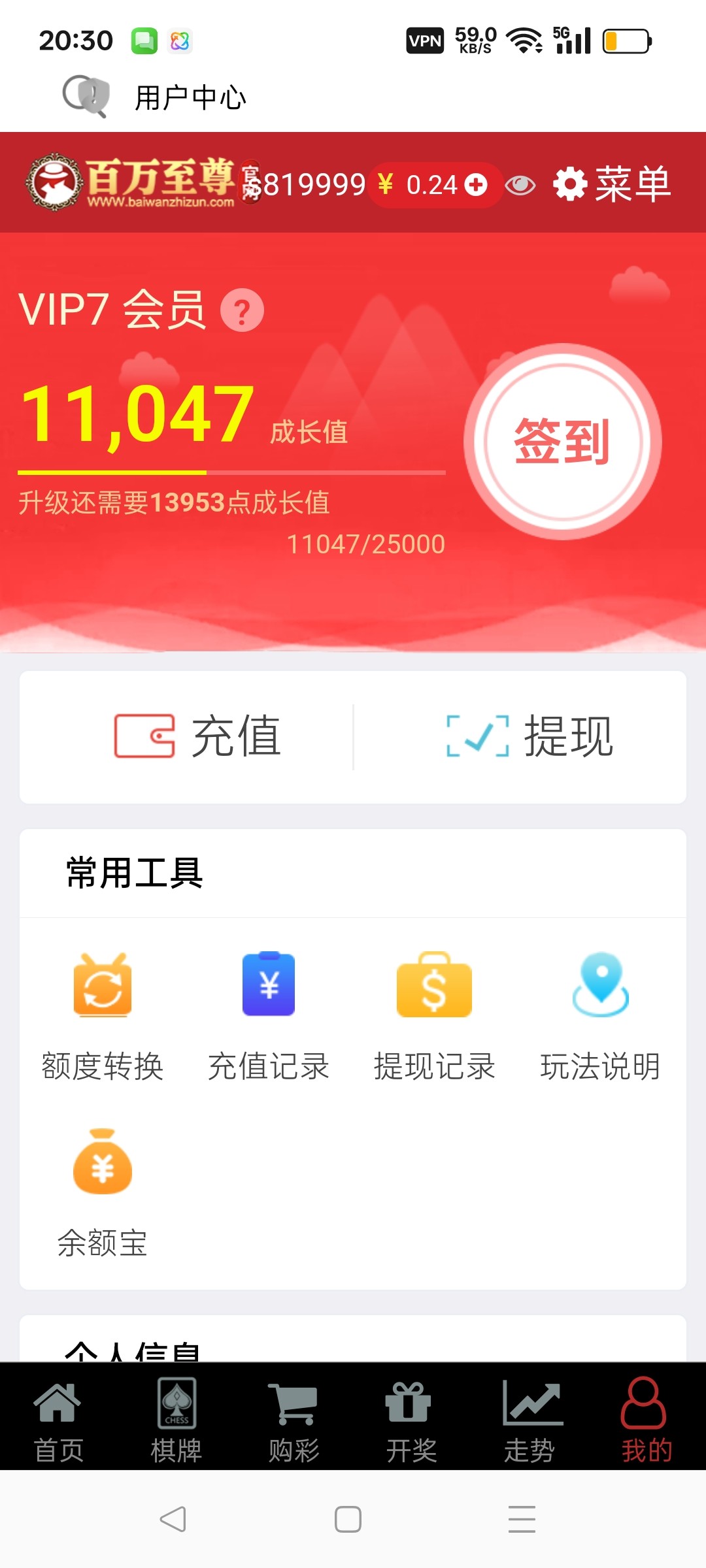This screenshot has width=706, height=1568.
Task: Open 提现 to withdraw funds
Action: [x=529, y=736]
